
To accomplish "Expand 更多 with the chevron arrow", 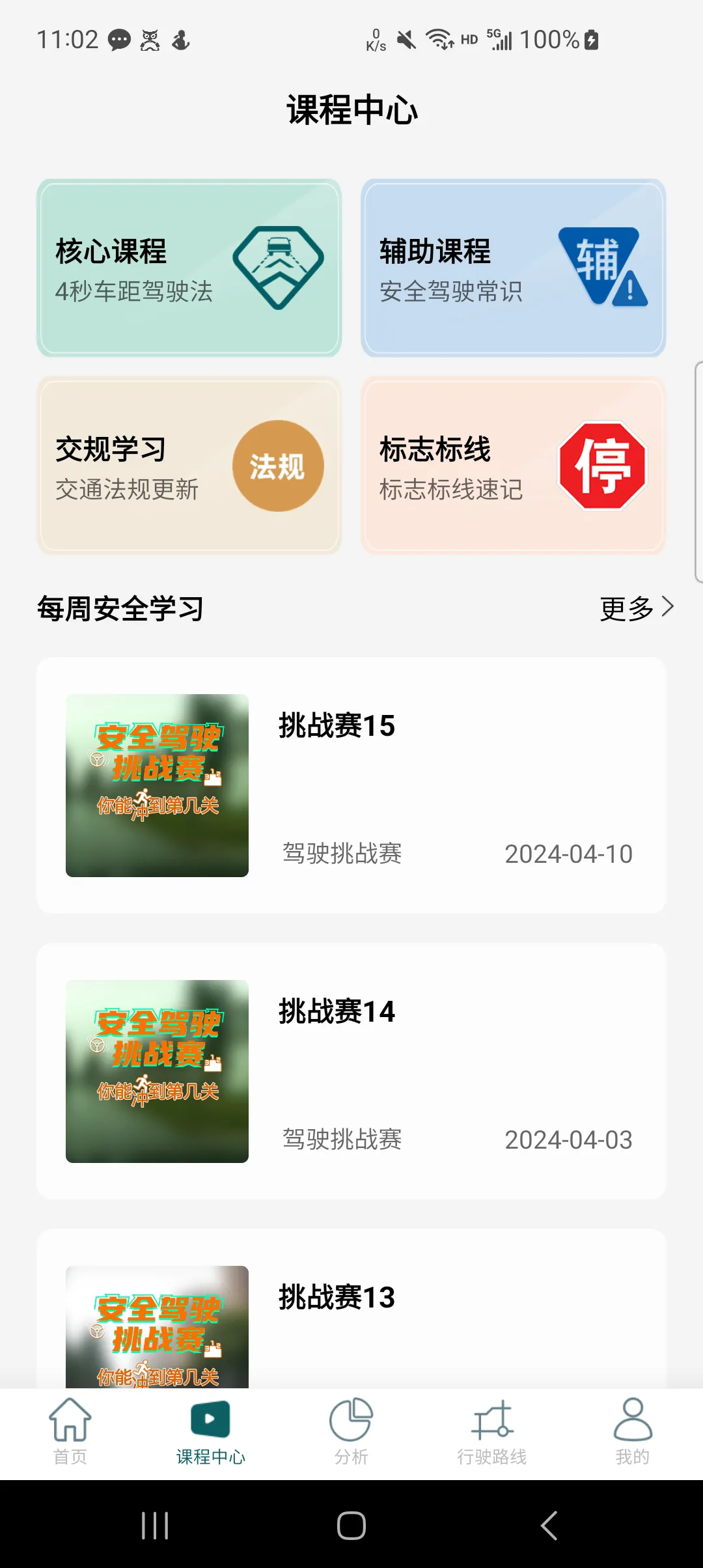I will pyautogui.click(x=669, y=608).
